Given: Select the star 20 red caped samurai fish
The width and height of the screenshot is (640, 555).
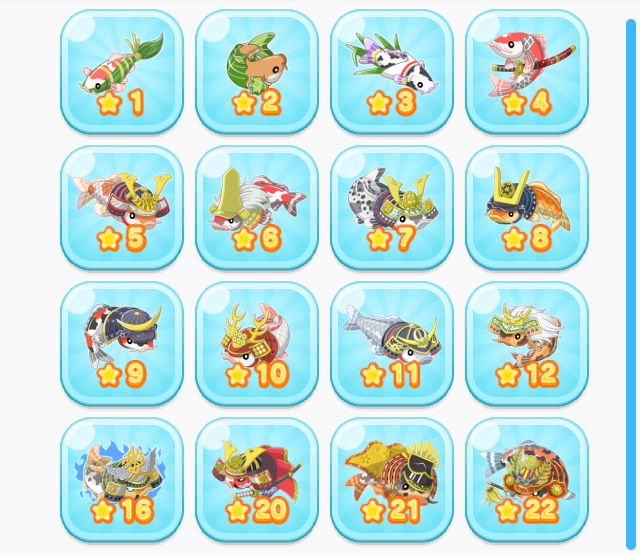Looking at the screenshot, I should pyautogui.click(x=256, y=479).
